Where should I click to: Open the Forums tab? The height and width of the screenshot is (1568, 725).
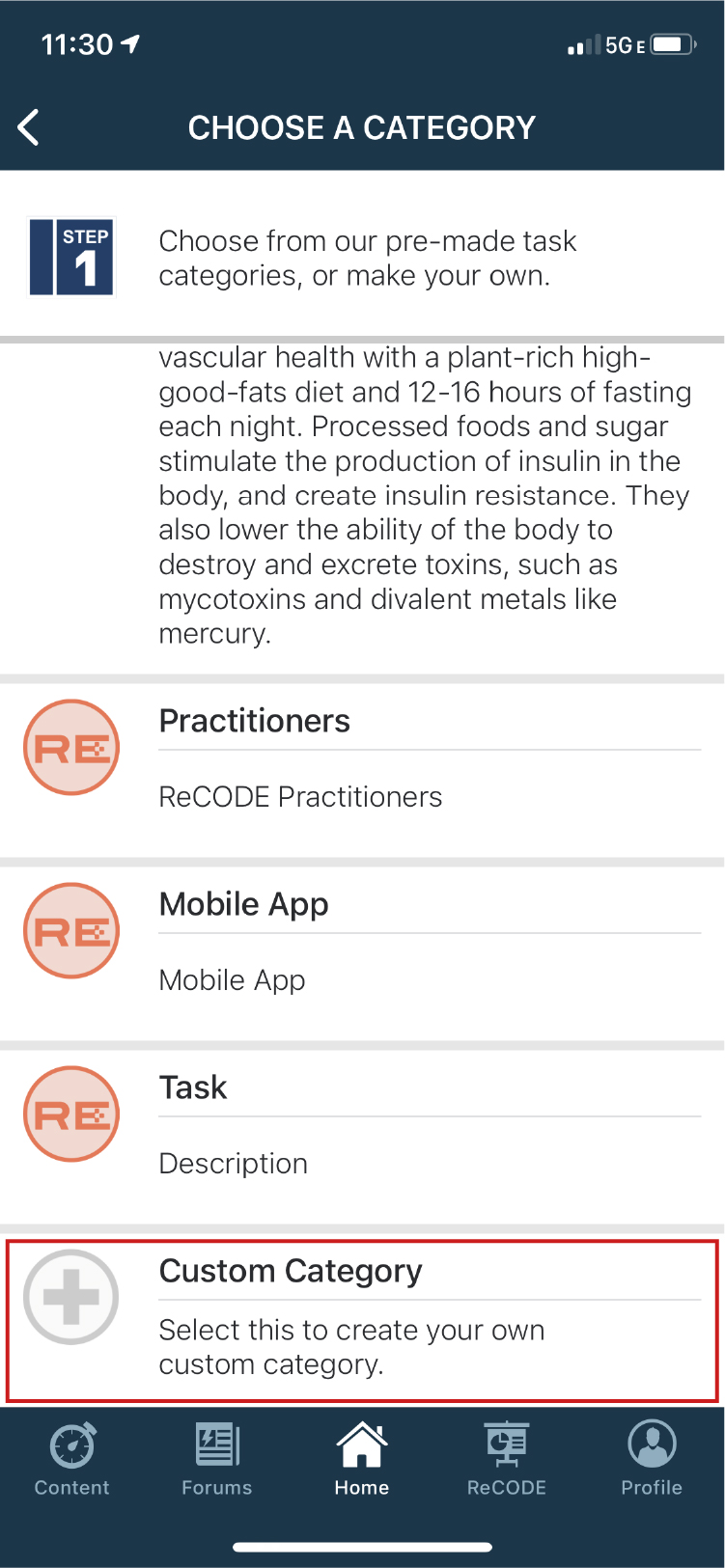coord(217,1459)
